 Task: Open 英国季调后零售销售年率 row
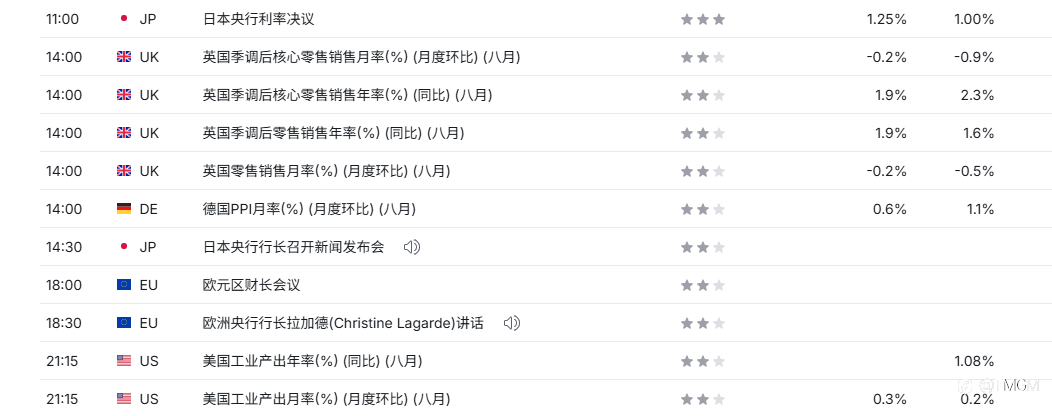(526, 133)
